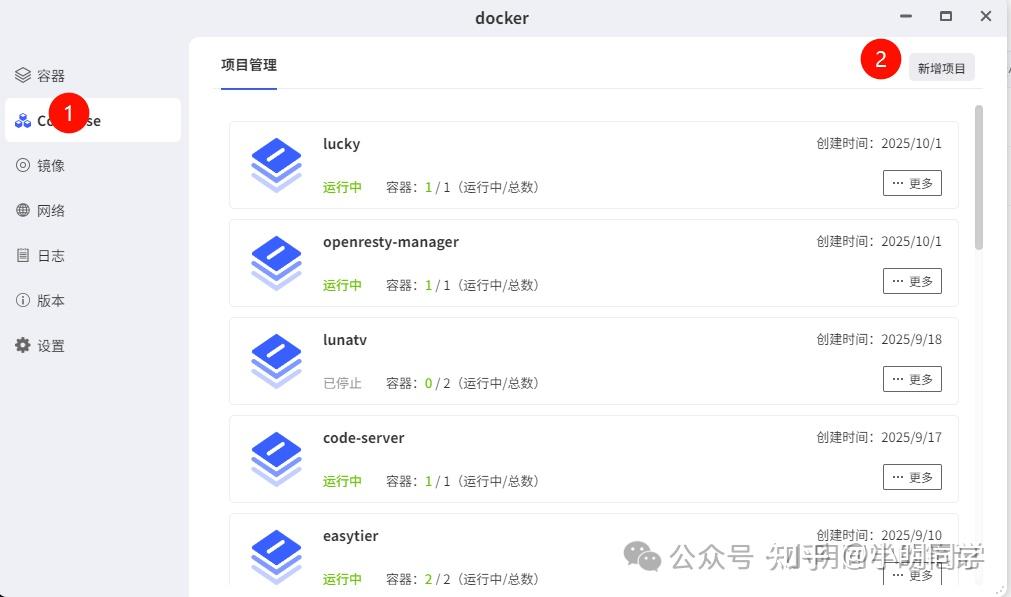
Task: Tap the 新增项目 button
Action: 941,68
